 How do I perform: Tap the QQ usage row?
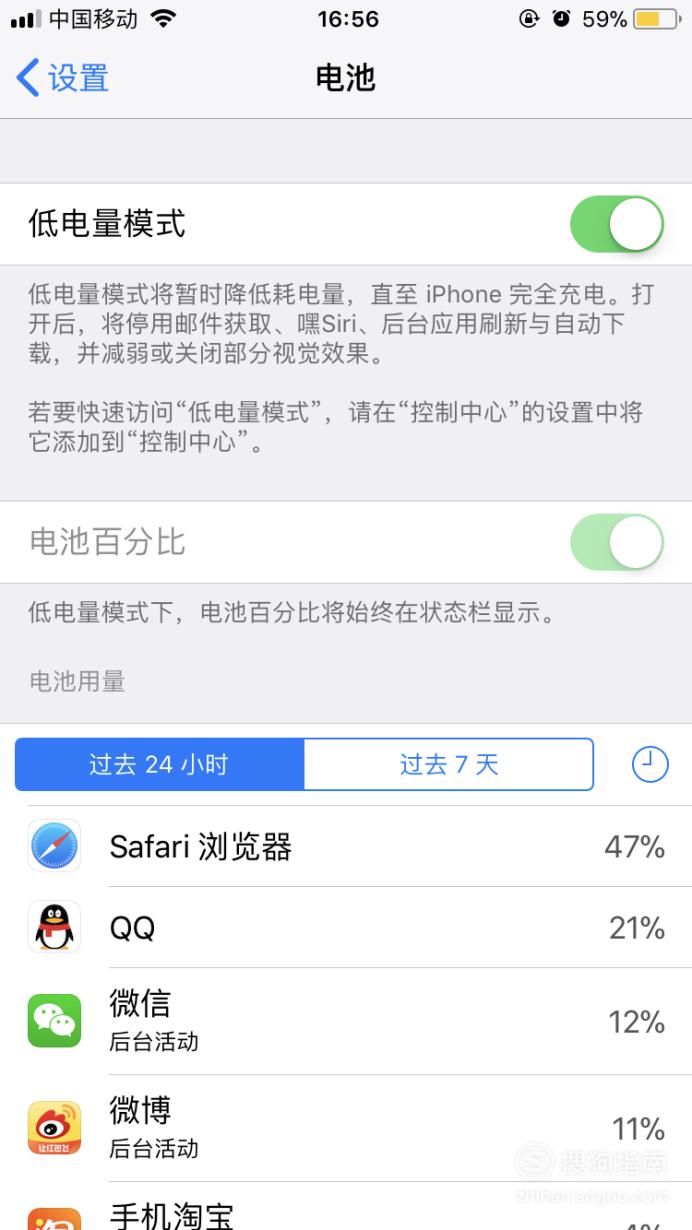click(346, 928)
